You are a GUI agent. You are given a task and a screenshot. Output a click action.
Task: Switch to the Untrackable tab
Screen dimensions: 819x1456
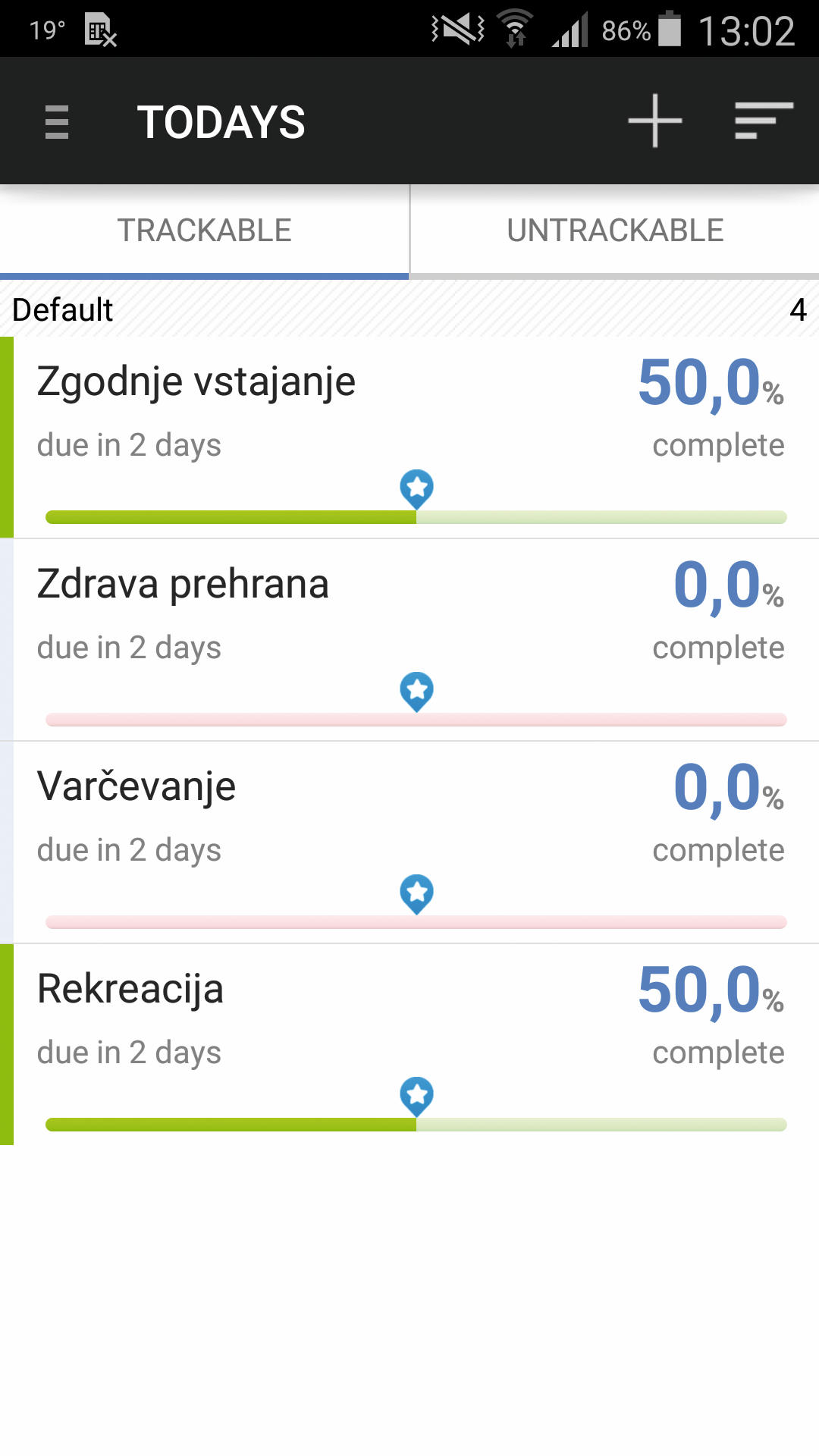[615, 231]
